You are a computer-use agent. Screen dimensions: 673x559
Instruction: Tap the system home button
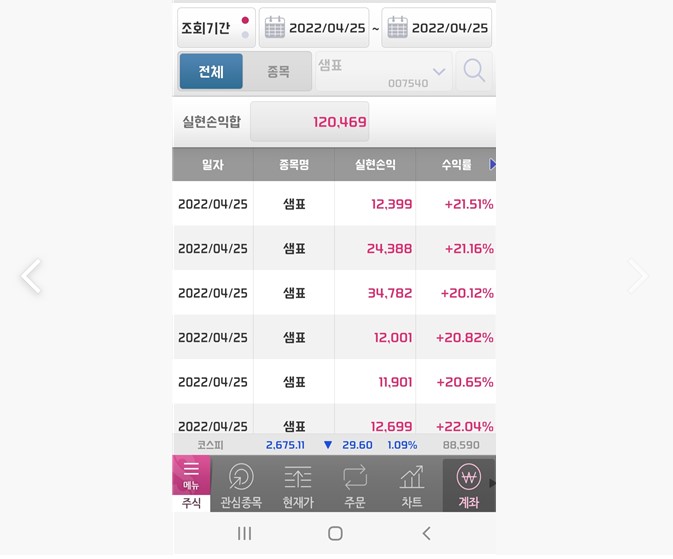coord(335,533)
